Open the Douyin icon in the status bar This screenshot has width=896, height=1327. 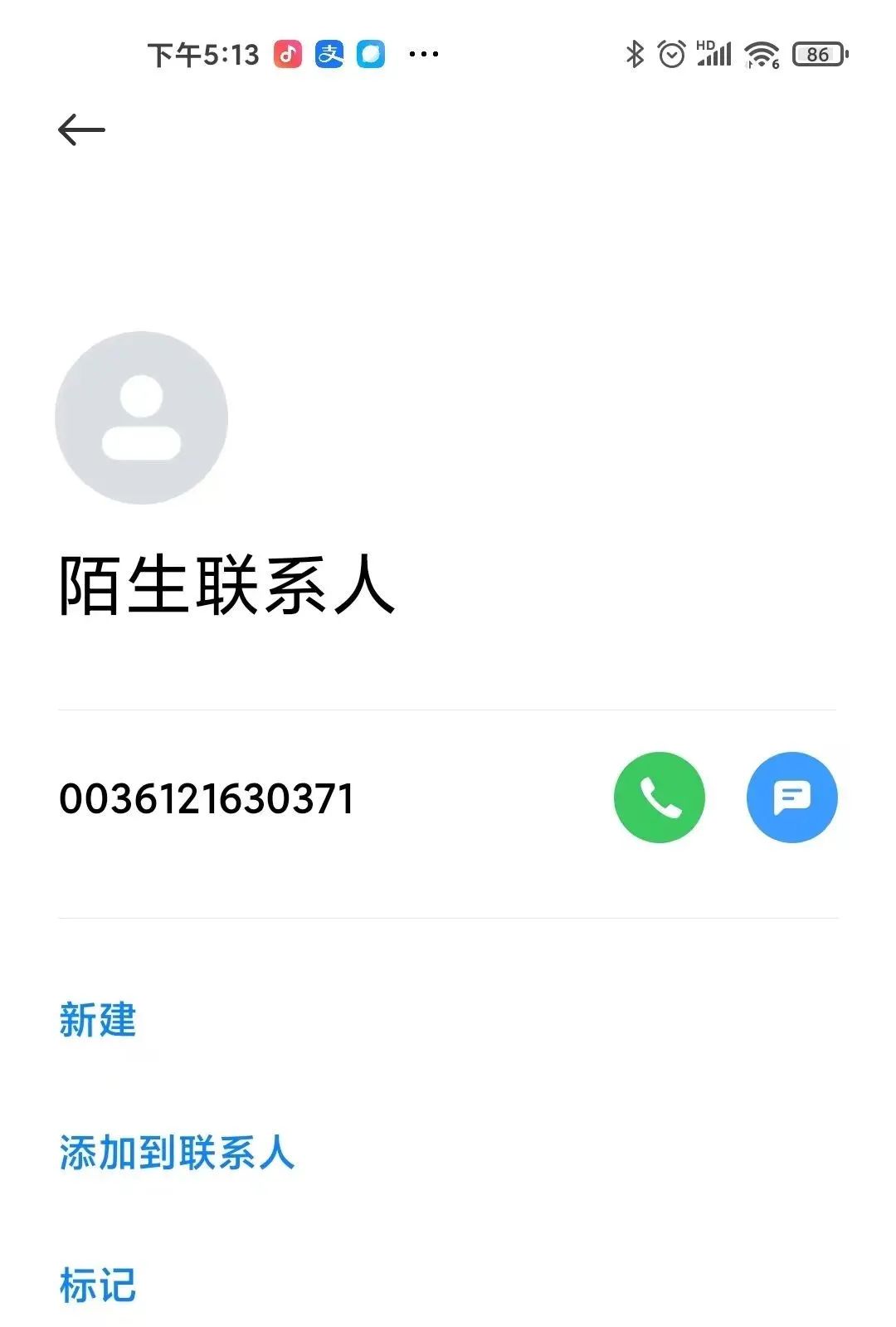[x=286, y=53]
